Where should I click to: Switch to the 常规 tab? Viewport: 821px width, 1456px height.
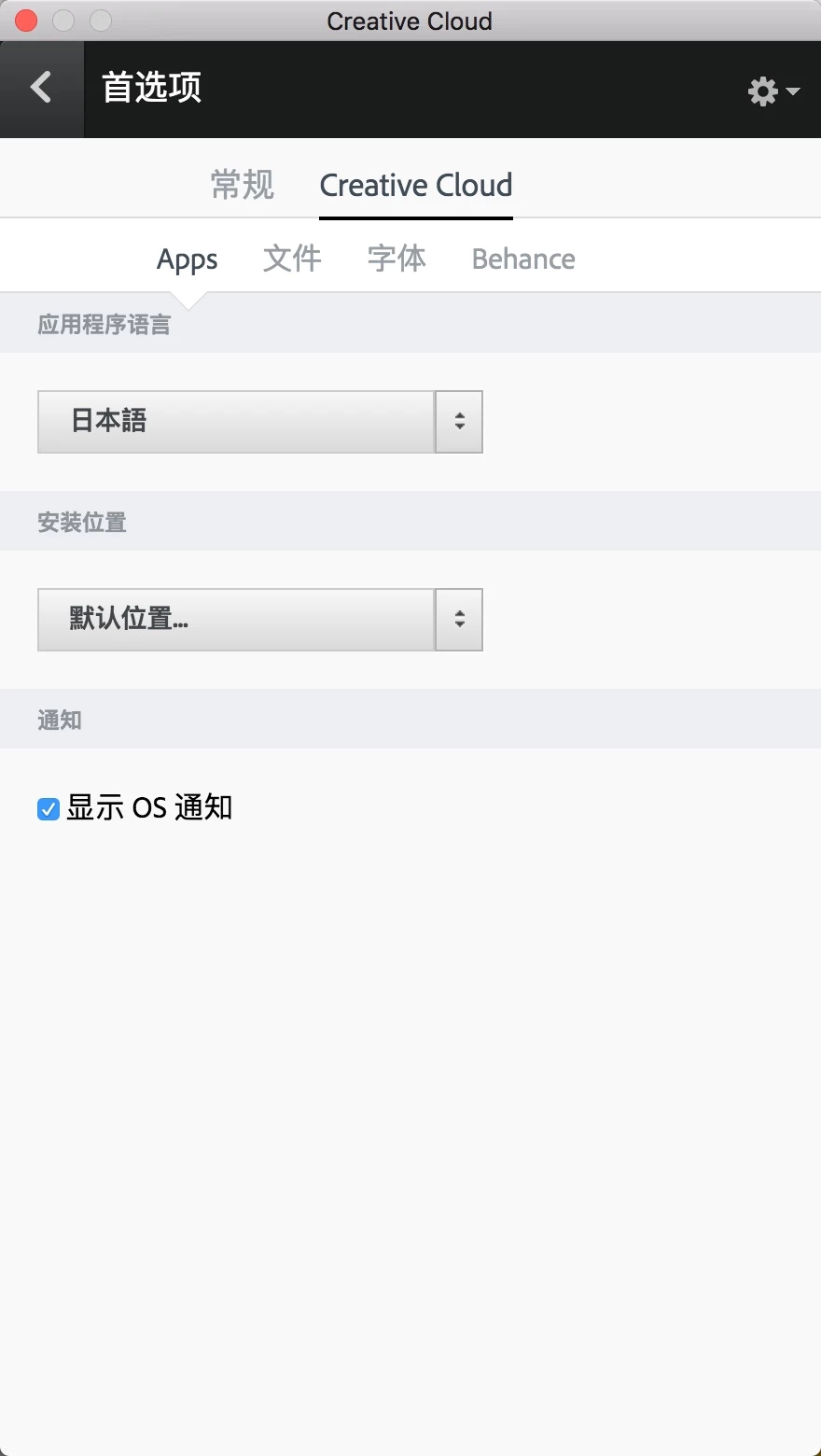(x=243, y=185)
